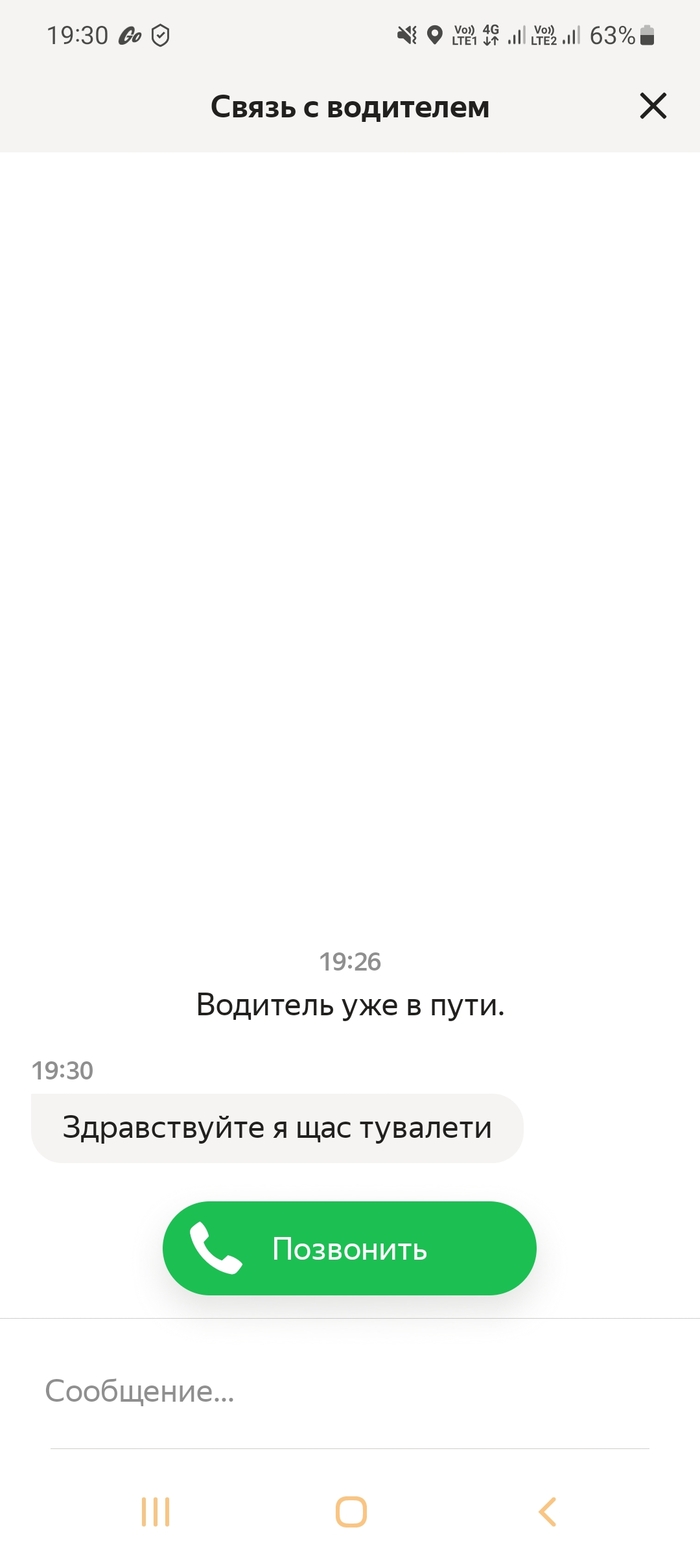Tap the green Позвонить call button
The height and width of the screenshot is (1556, 700).
tap(349, 1248)
